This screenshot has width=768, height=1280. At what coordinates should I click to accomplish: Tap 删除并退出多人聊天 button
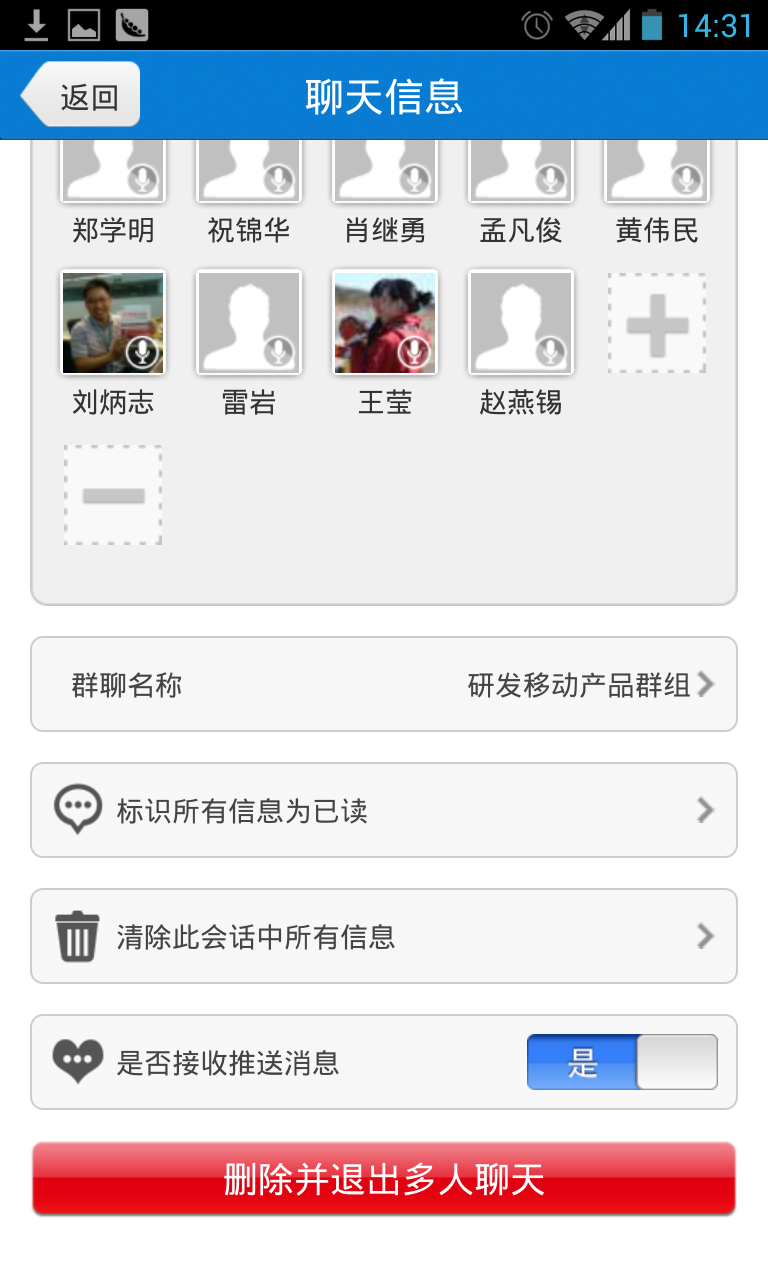point(384,1179)
